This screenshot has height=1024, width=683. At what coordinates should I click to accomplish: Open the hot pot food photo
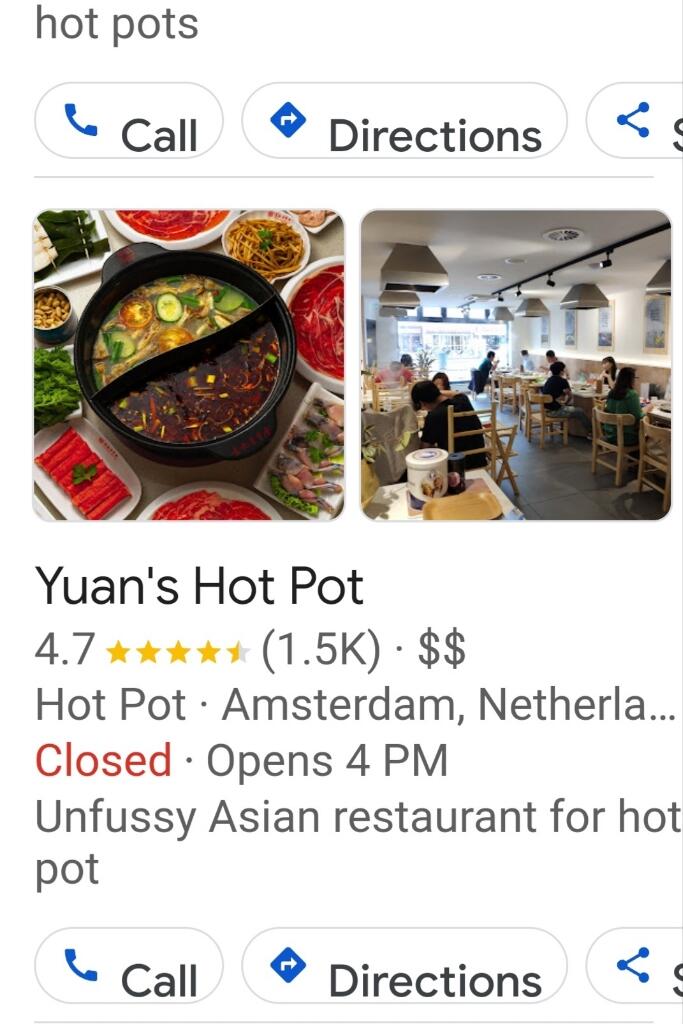pos(189,365)
